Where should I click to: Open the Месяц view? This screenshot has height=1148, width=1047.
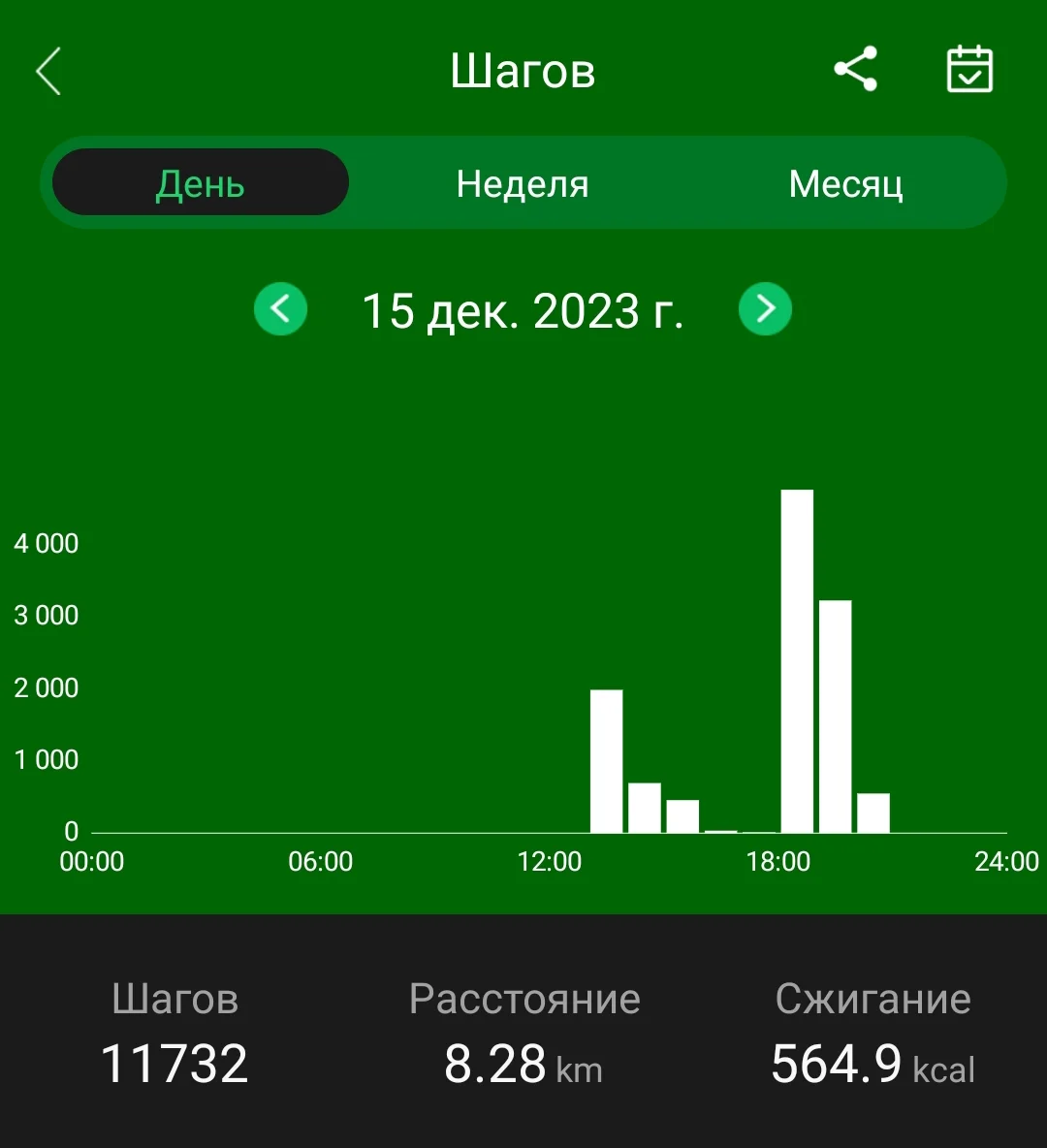click(845, 183)
